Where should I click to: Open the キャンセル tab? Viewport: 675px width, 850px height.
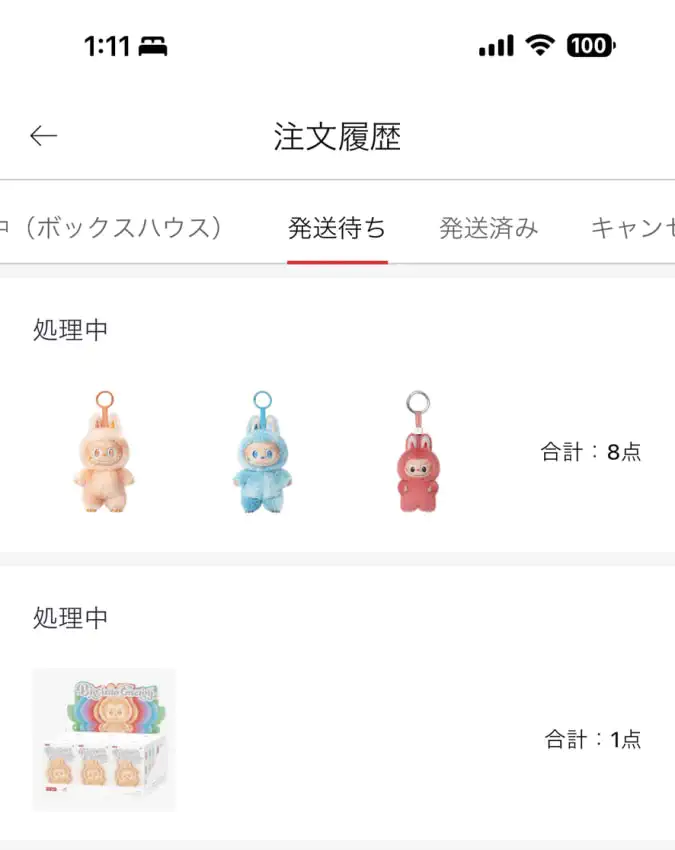pos(632,228)
